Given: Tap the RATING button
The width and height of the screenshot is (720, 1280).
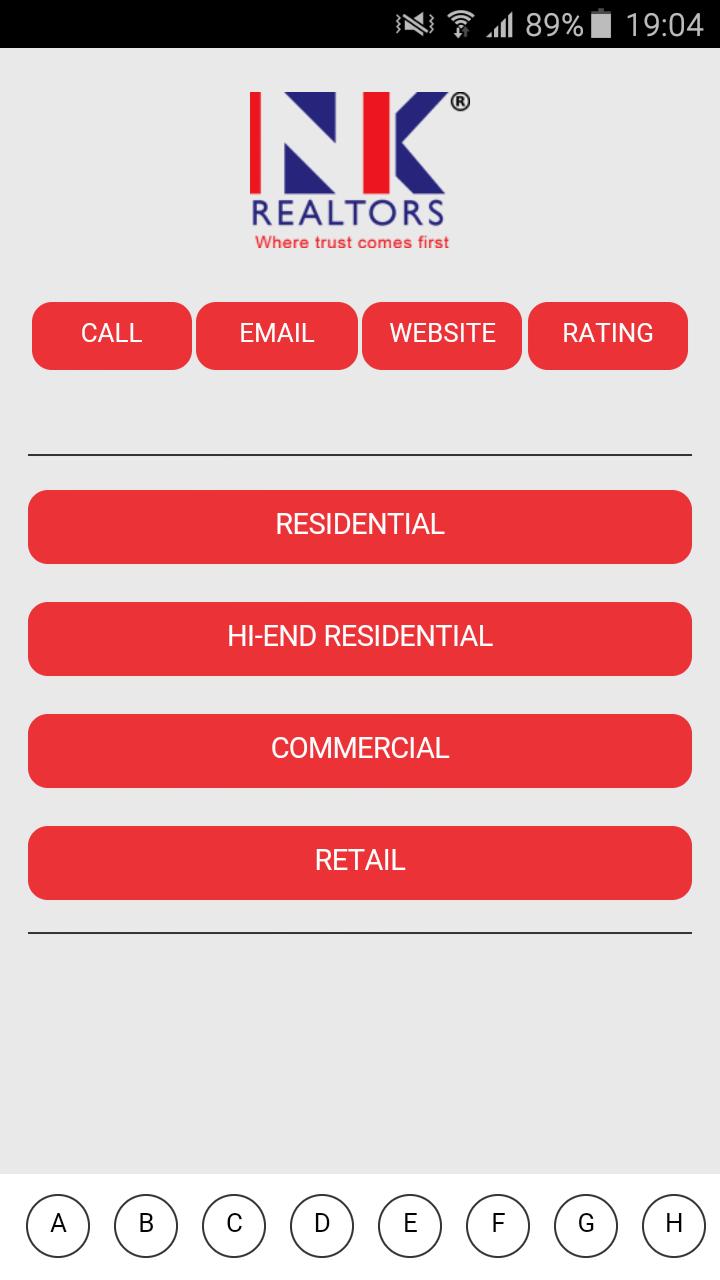Looking at the screenshot, I should [607, 335].
